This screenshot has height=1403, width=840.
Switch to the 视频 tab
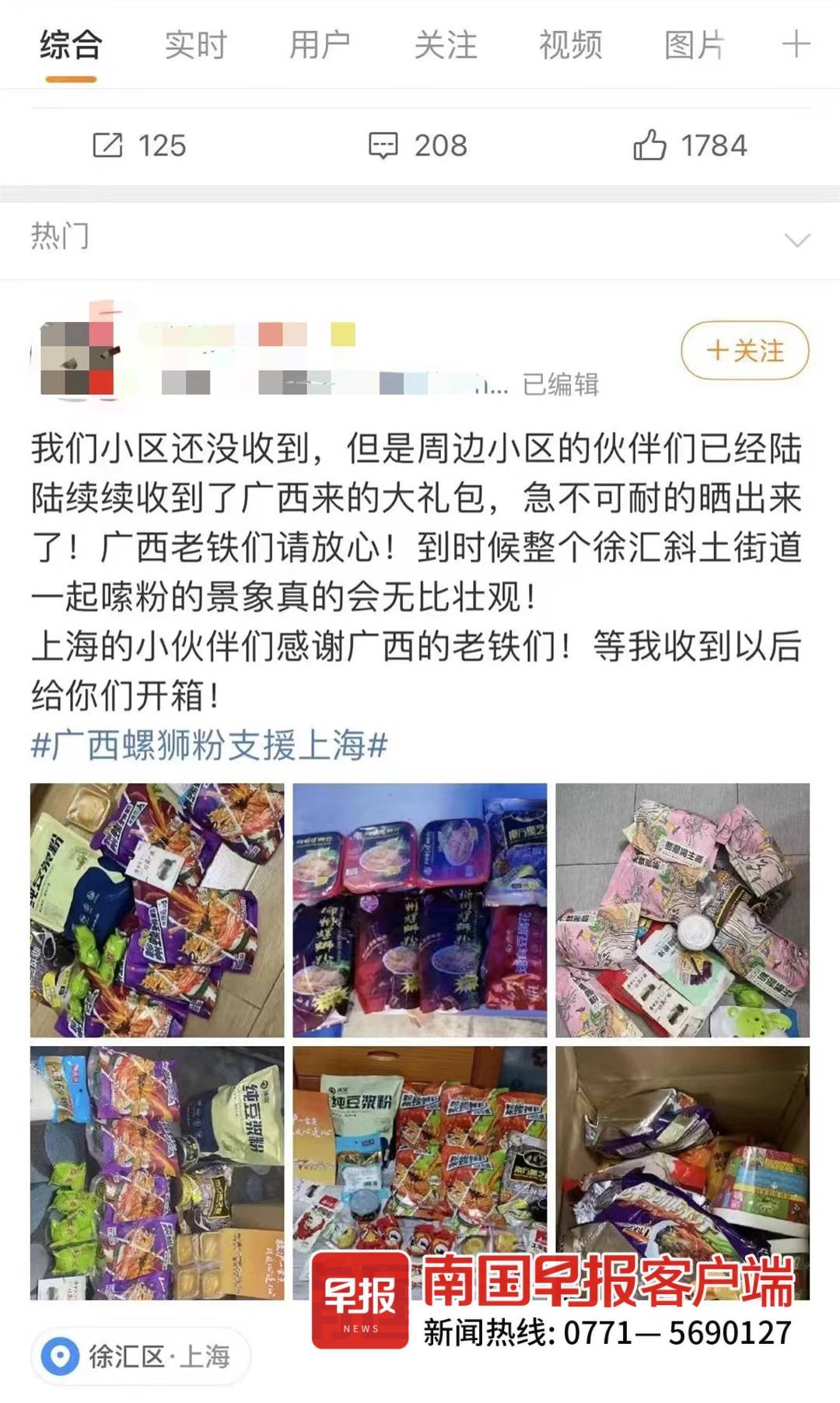[570, 45]
